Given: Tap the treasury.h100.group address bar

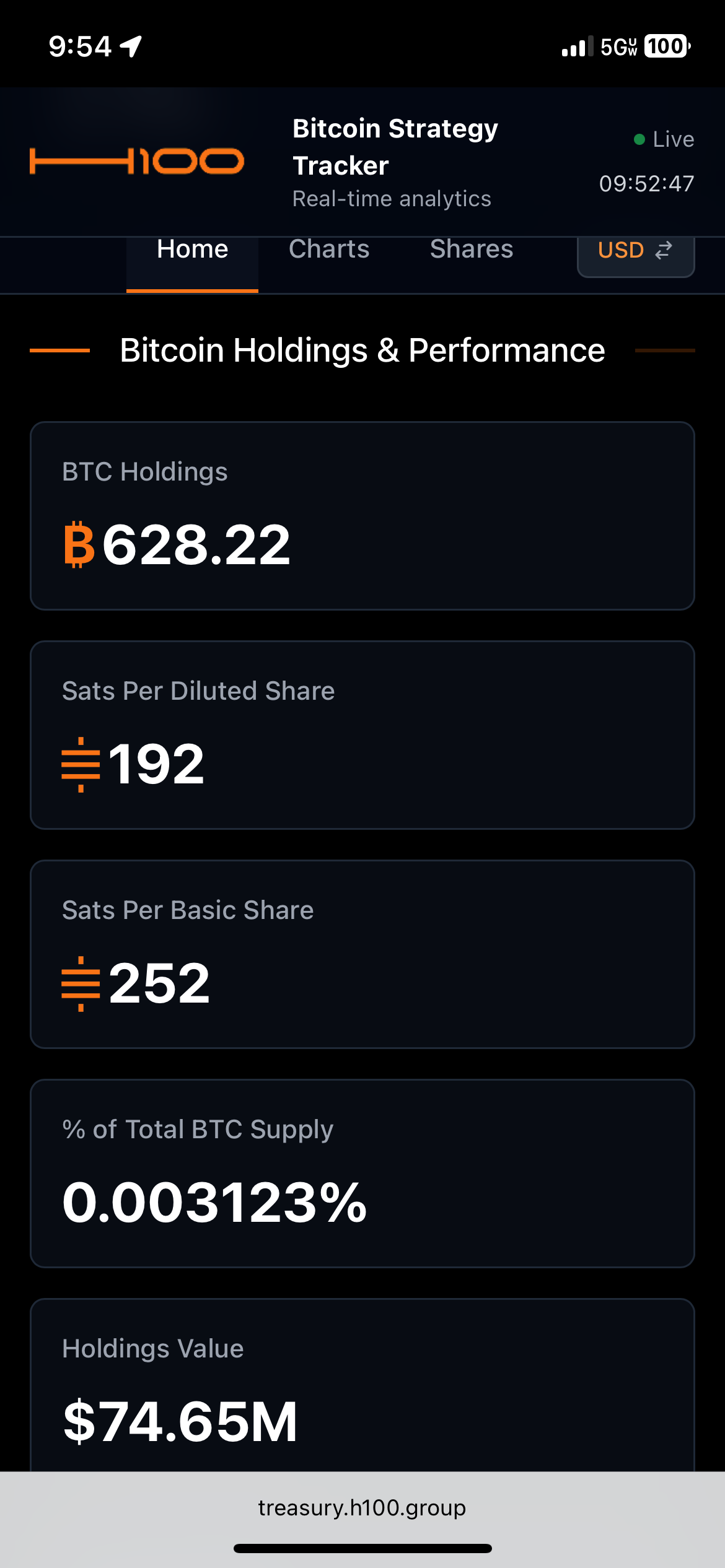Looking at the screenshot, I should pos(362,1507).
